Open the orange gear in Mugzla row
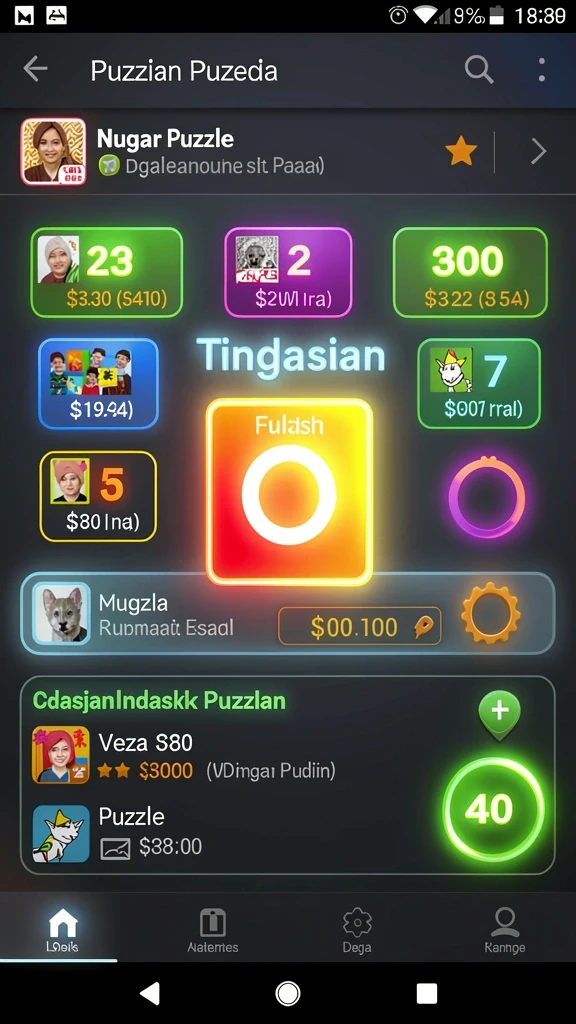The height and width of the screenshot is (1024, 576). 490,613
